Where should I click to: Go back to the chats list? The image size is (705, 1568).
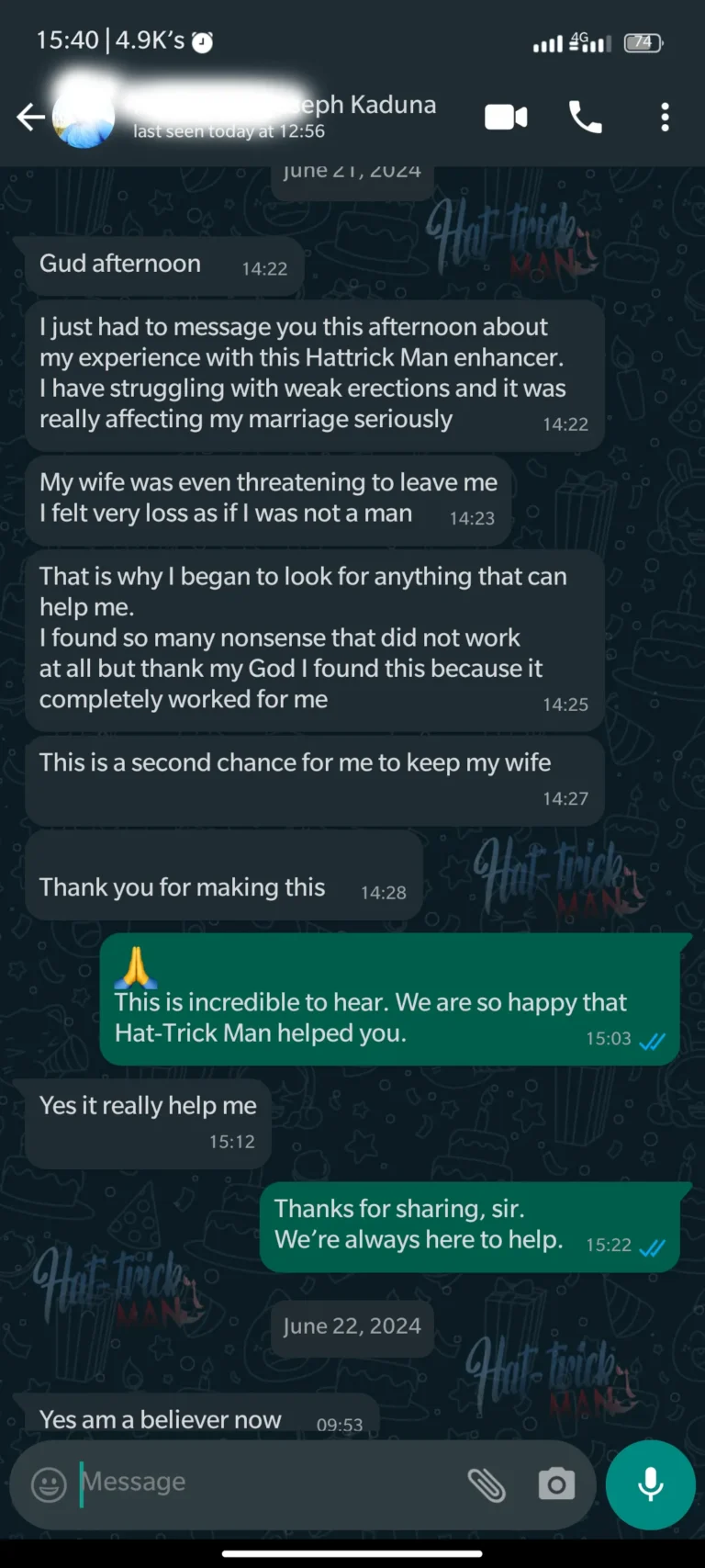(x=30, y=118)
